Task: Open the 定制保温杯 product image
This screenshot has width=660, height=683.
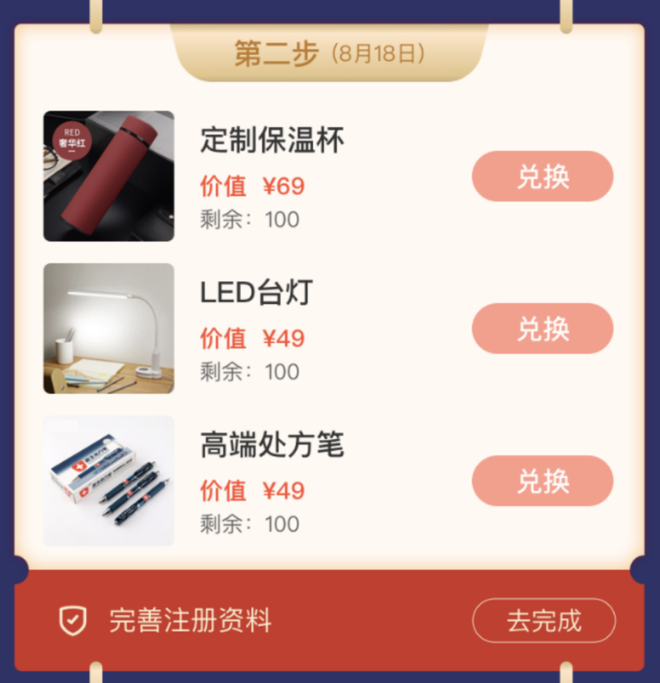Action: [108, 176]
